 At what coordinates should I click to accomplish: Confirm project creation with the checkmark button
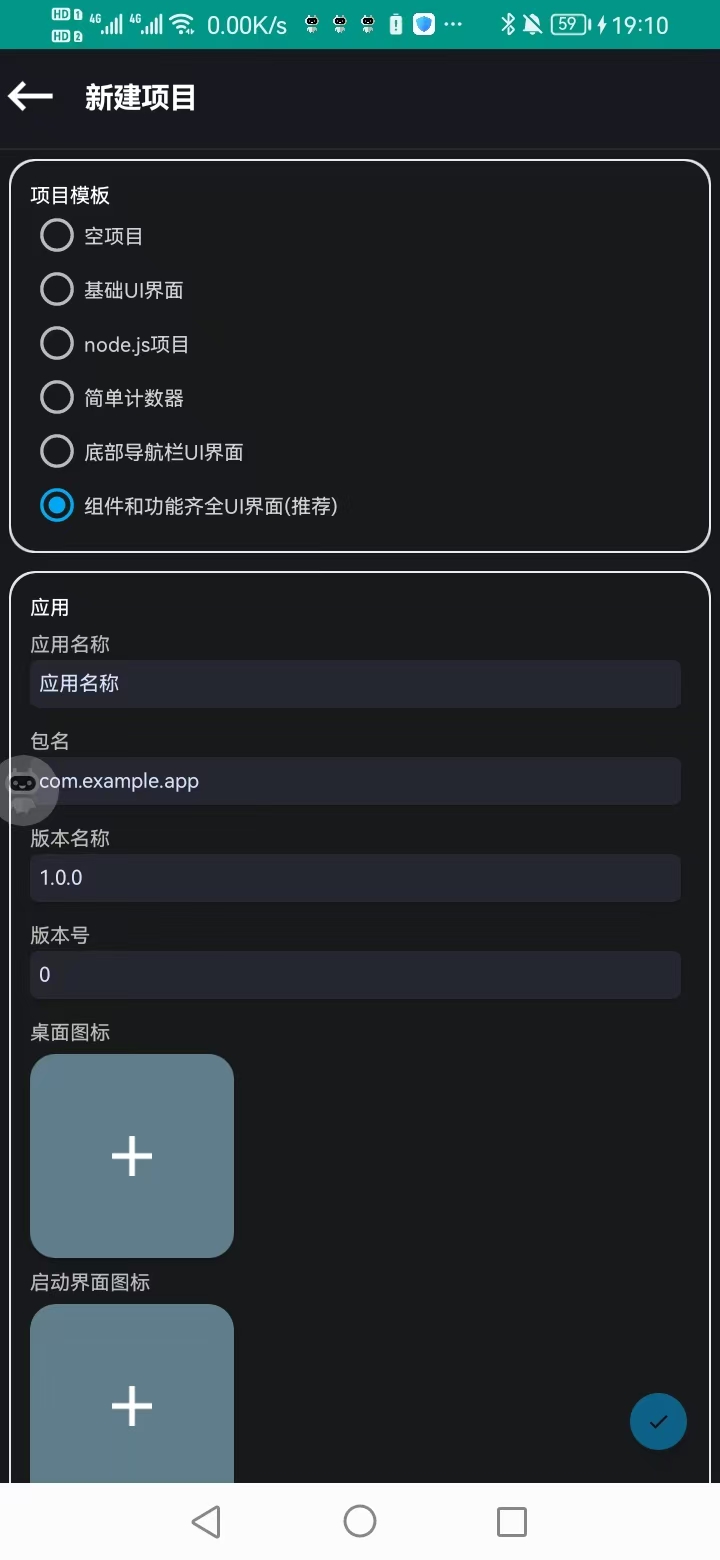point(658,1421)
